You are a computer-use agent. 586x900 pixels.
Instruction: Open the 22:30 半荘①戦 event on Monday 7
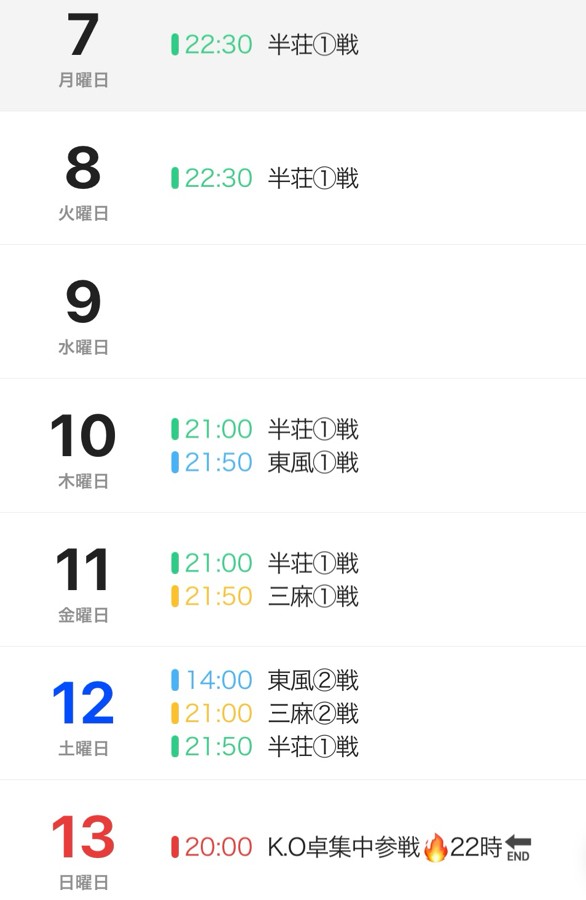point(265,45)
